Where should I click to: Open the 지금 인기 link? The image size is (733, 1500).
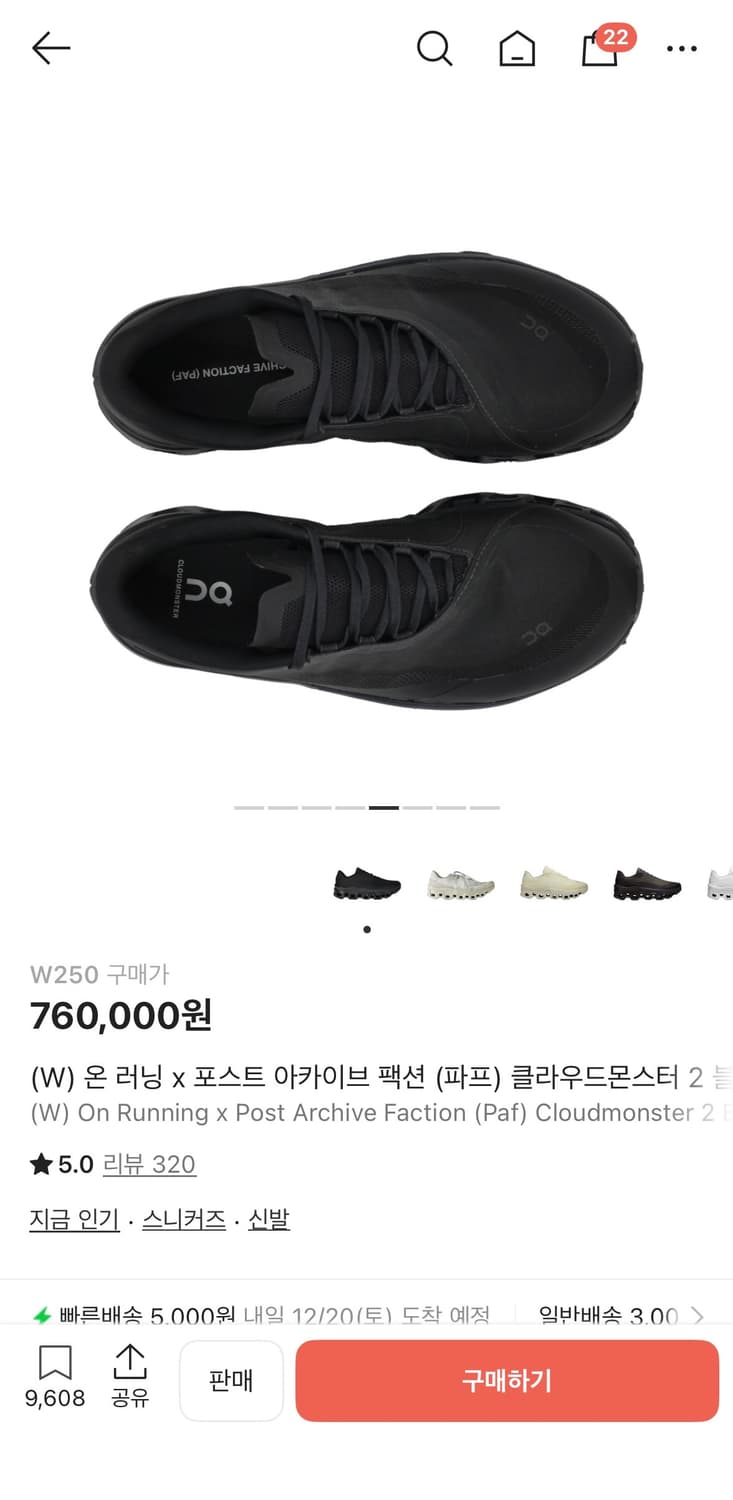(x=74, y=1219)
